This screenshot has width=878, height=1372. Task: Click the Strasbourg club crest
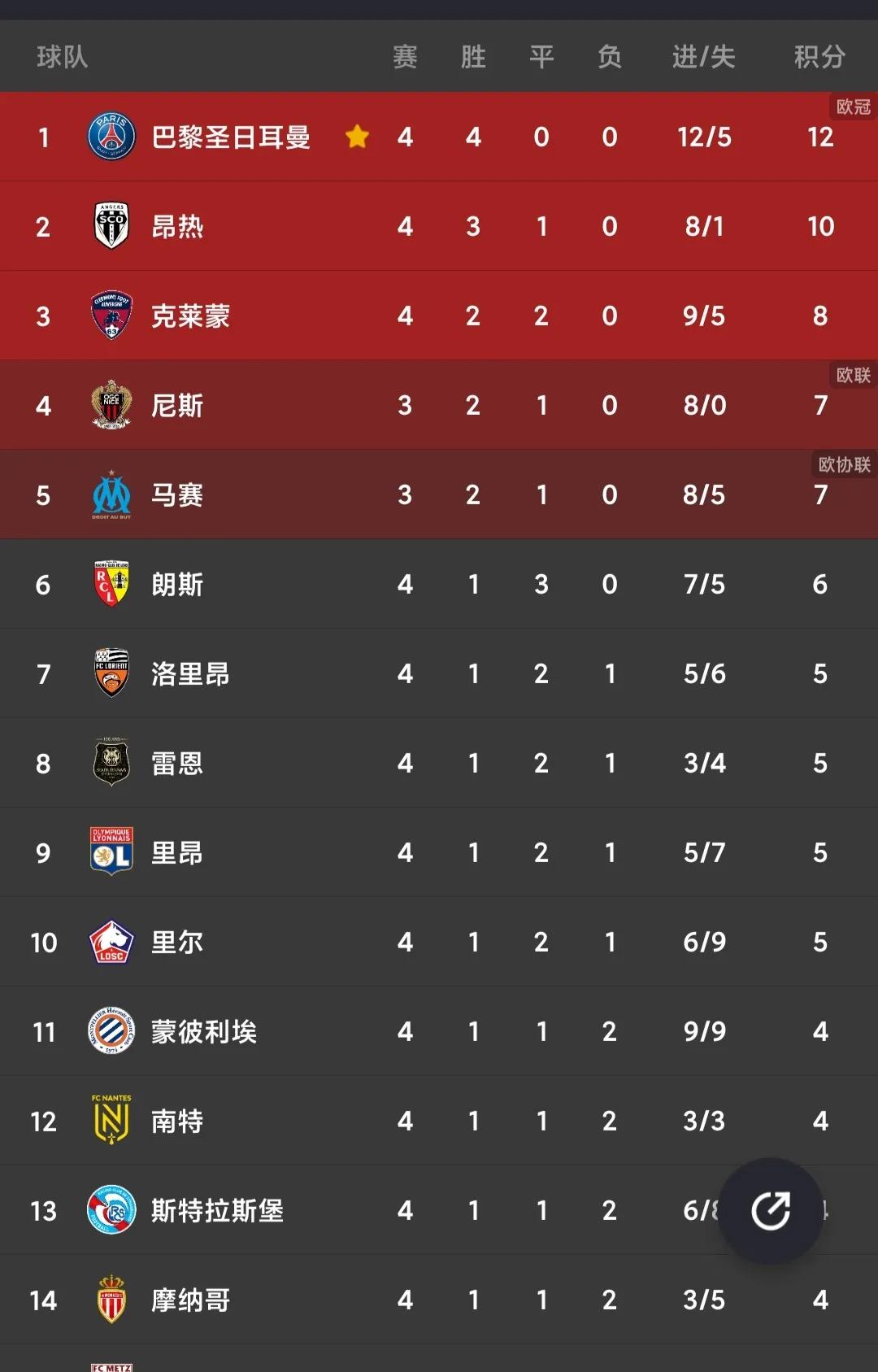[111, 1210]
